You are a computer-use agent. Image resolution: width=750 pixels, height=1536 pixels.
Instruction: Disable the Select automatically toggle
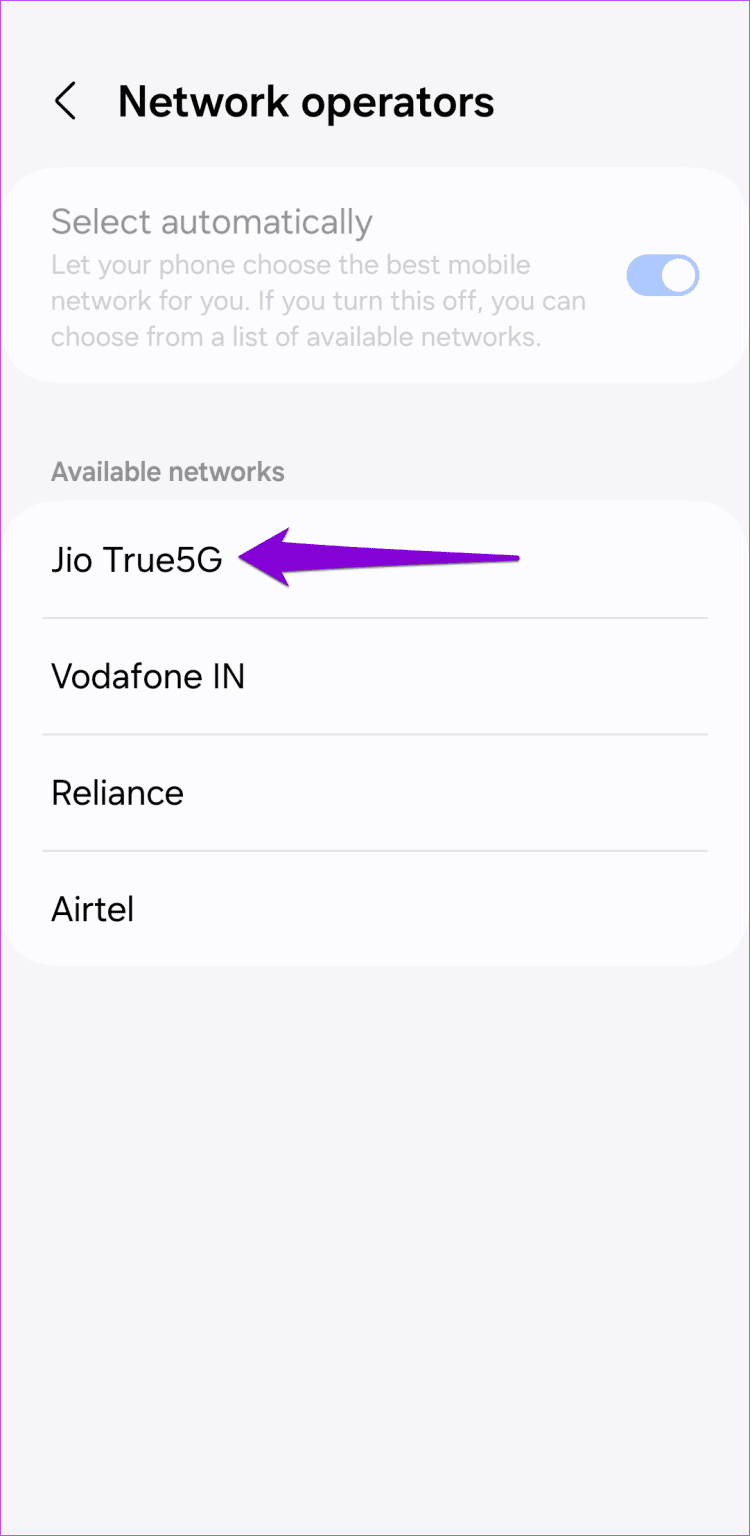[x=663, y=275]
